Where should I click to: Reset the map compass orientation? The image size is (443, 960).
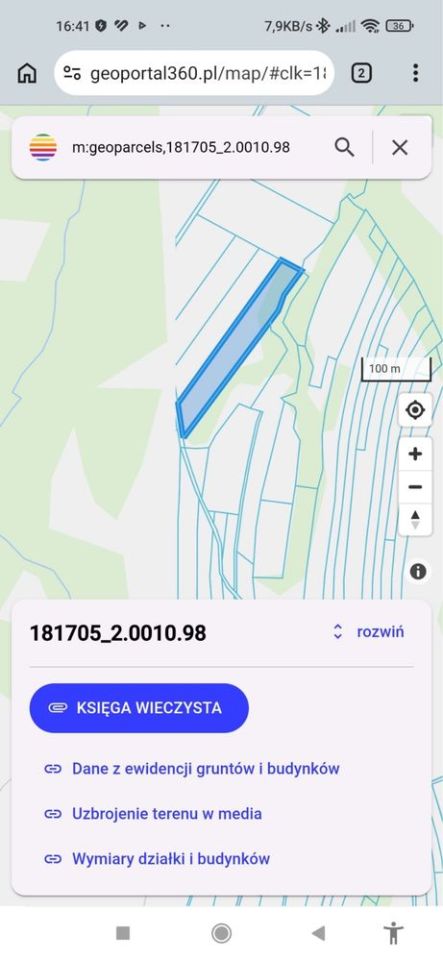coord(415,520)
